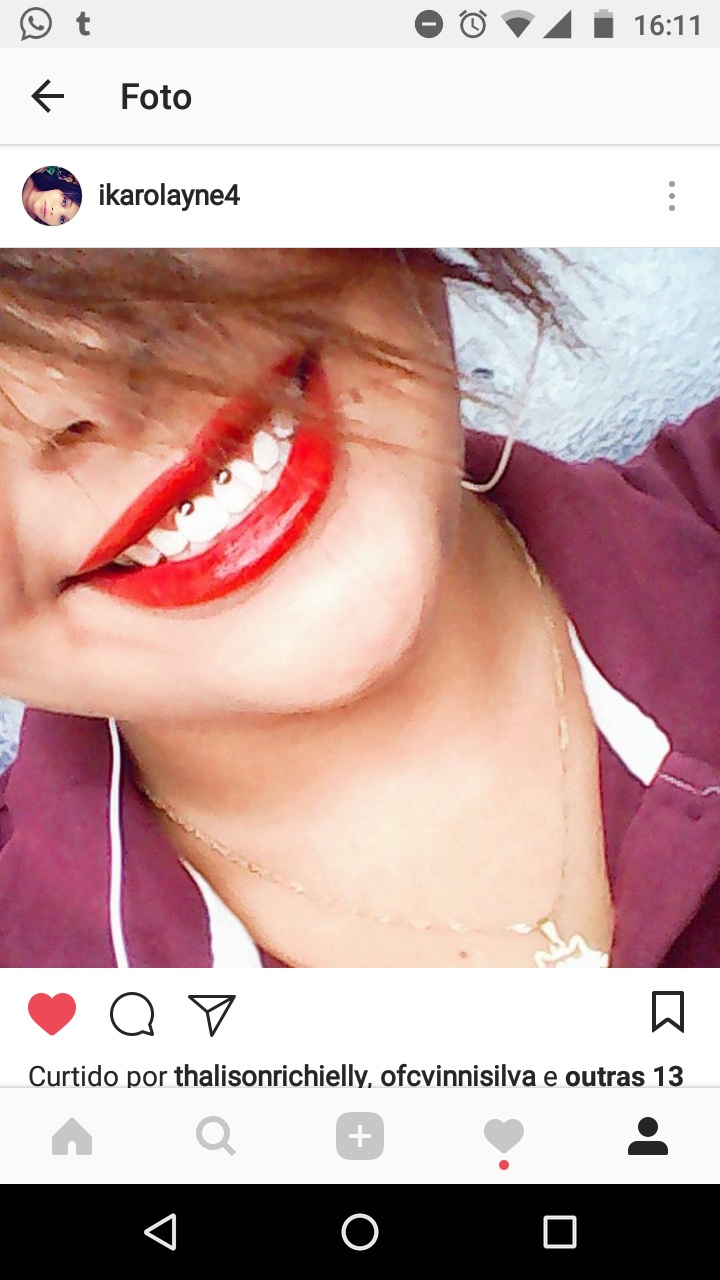Go to the Android home screen

pyautogui.click(x=360, y=1232)
